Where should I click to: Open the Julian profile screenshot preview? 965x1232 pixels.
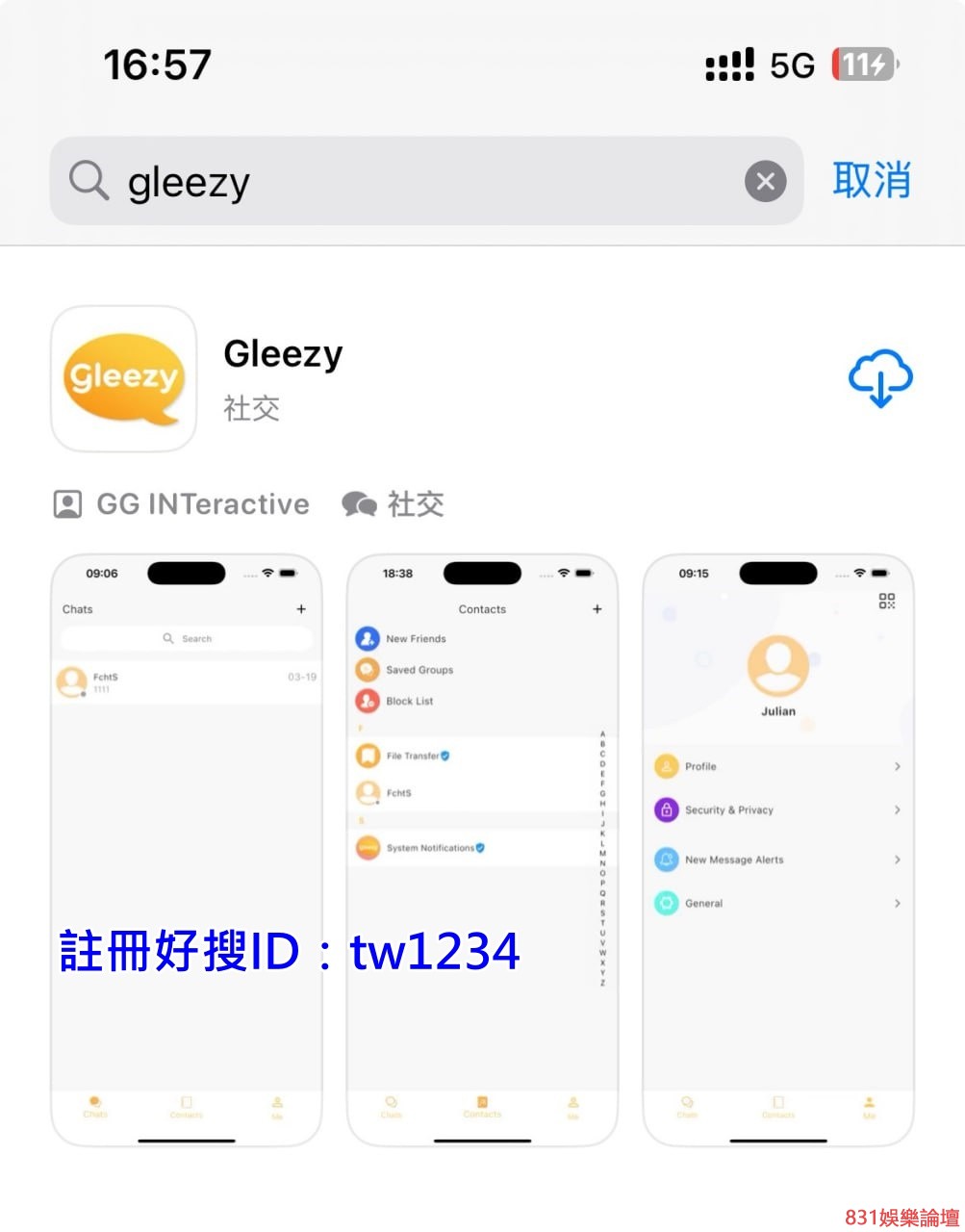[x=777, y=849]
